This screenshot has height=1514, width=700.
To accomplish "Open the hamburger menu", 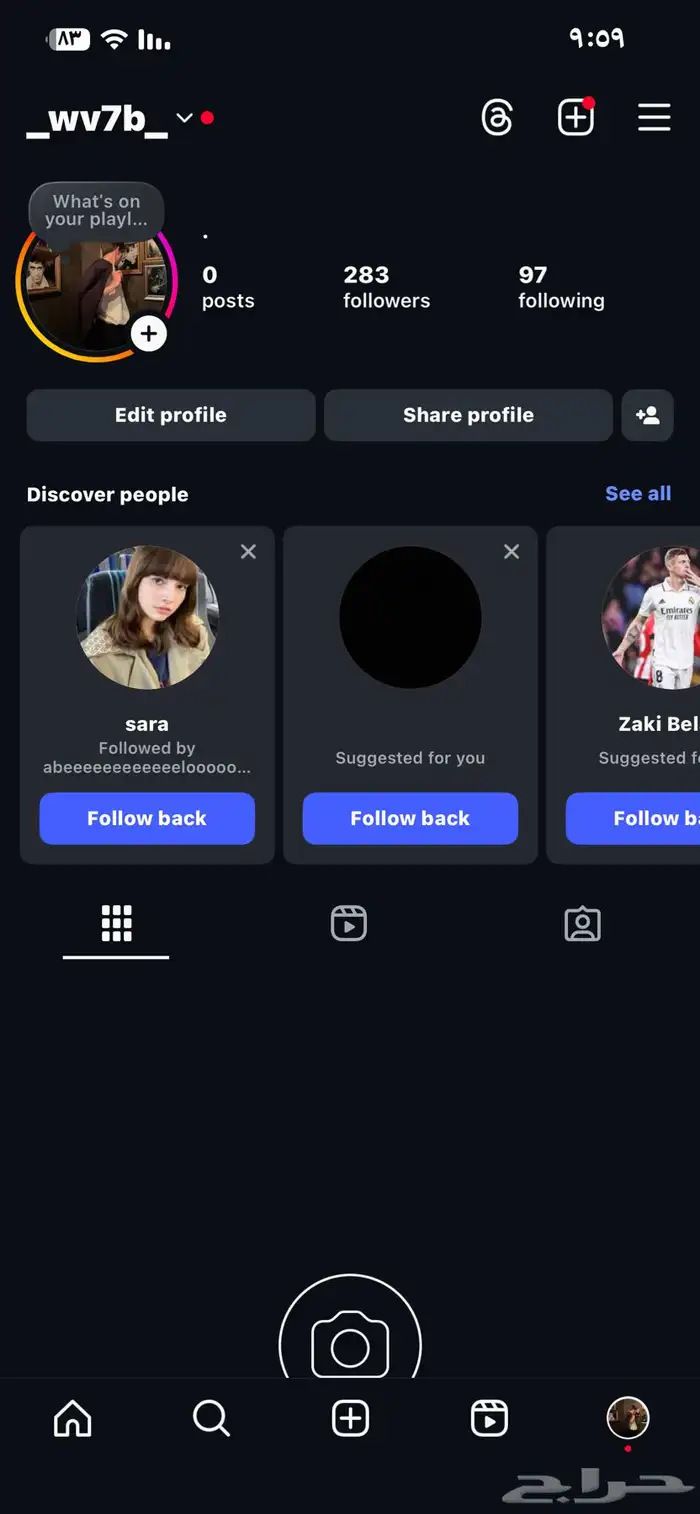I will (654, 118).
